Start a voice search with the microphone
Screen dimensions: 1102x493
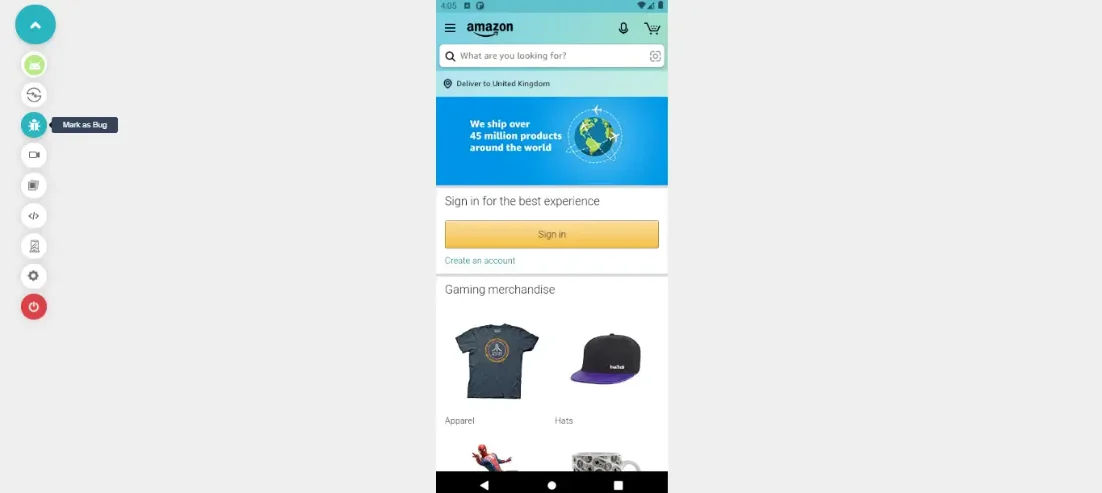624,28
